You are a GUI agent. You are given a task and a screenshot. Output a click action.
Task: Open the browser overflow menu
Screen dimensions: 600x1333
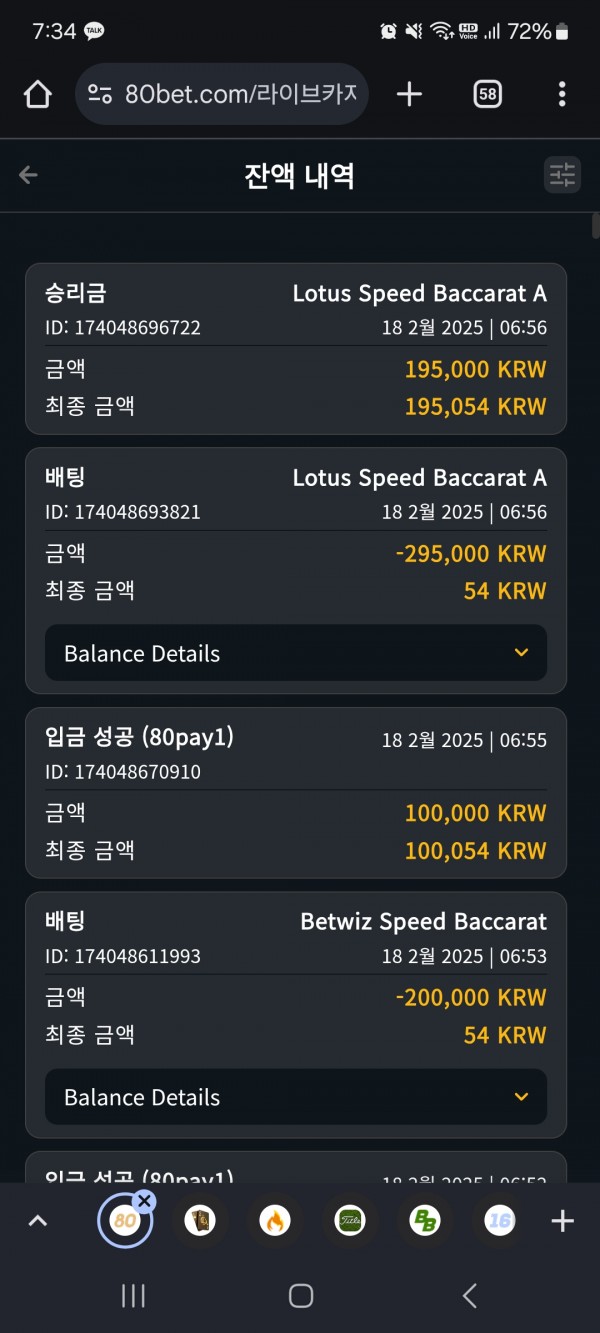(x=562, y=94)
